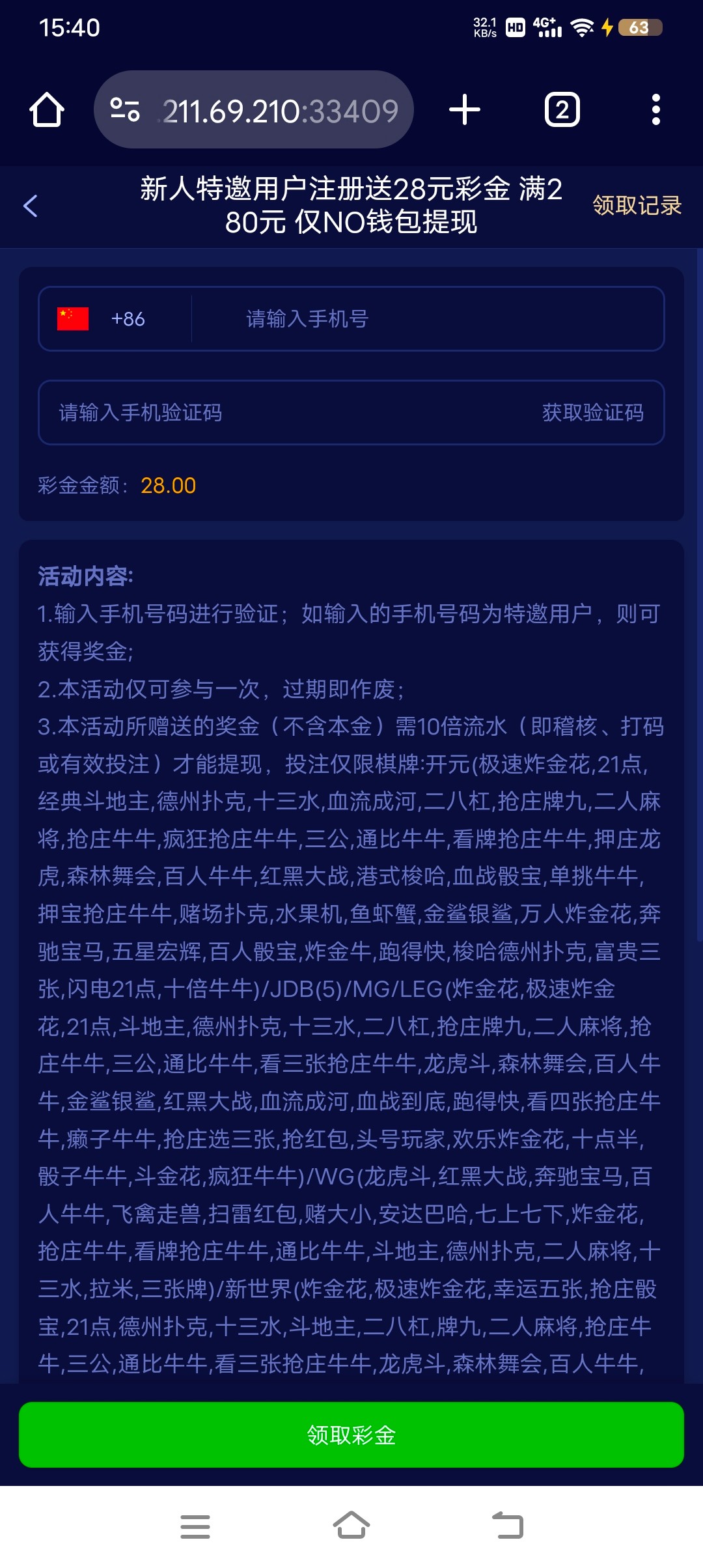The width and height of the screenshot is (703, 1568).
Task: Tap 获取验证码 to request code
Action: click(x=592, y=412)
